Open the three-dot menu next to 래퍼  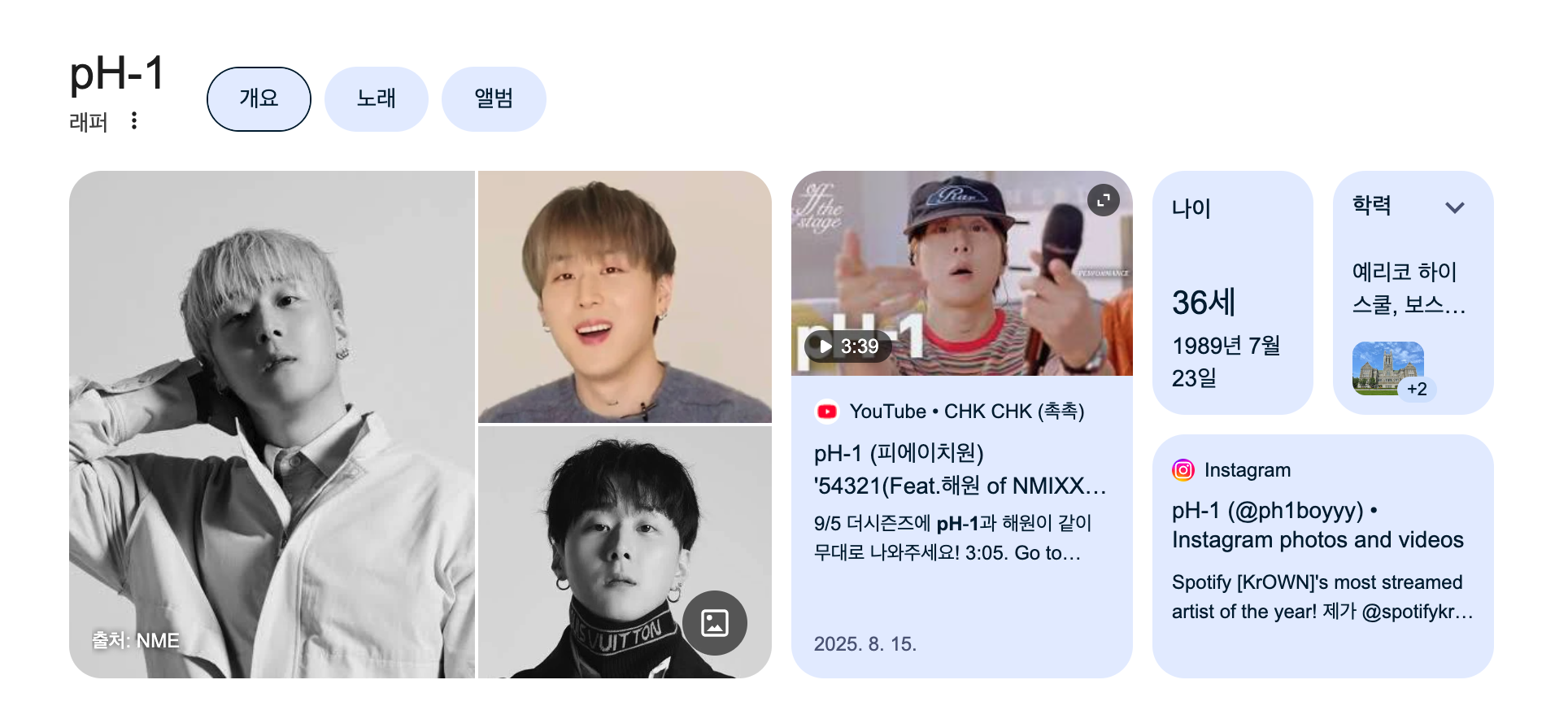click(134, 121)
